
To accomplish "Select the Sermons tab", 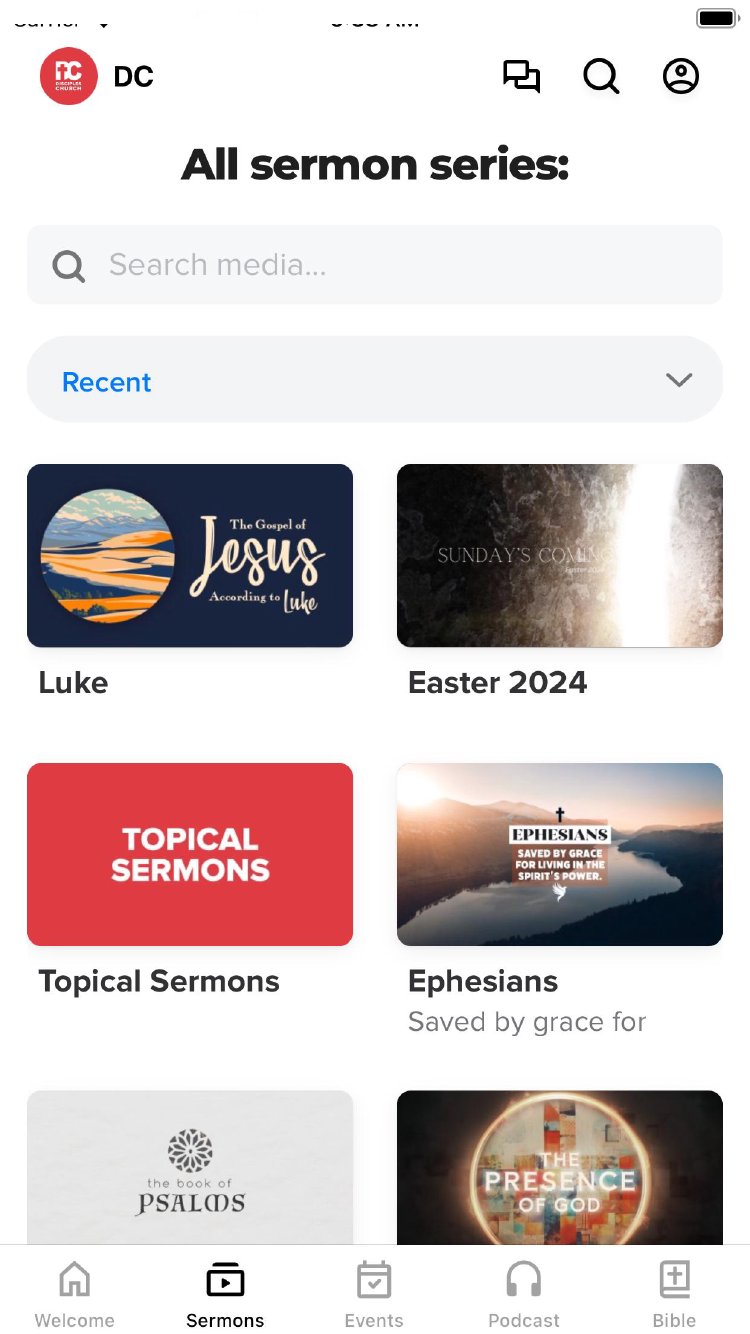I will pyautogui.click(x=225, y=1293).
